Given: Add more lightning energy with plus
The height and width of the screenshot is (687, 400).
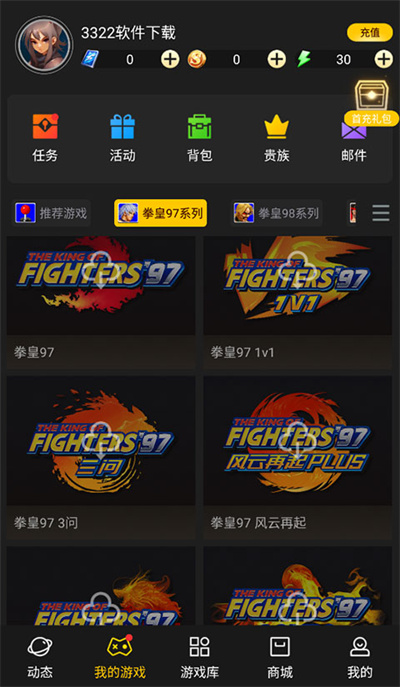Looking at the screenshot, I should pos(383,59).
